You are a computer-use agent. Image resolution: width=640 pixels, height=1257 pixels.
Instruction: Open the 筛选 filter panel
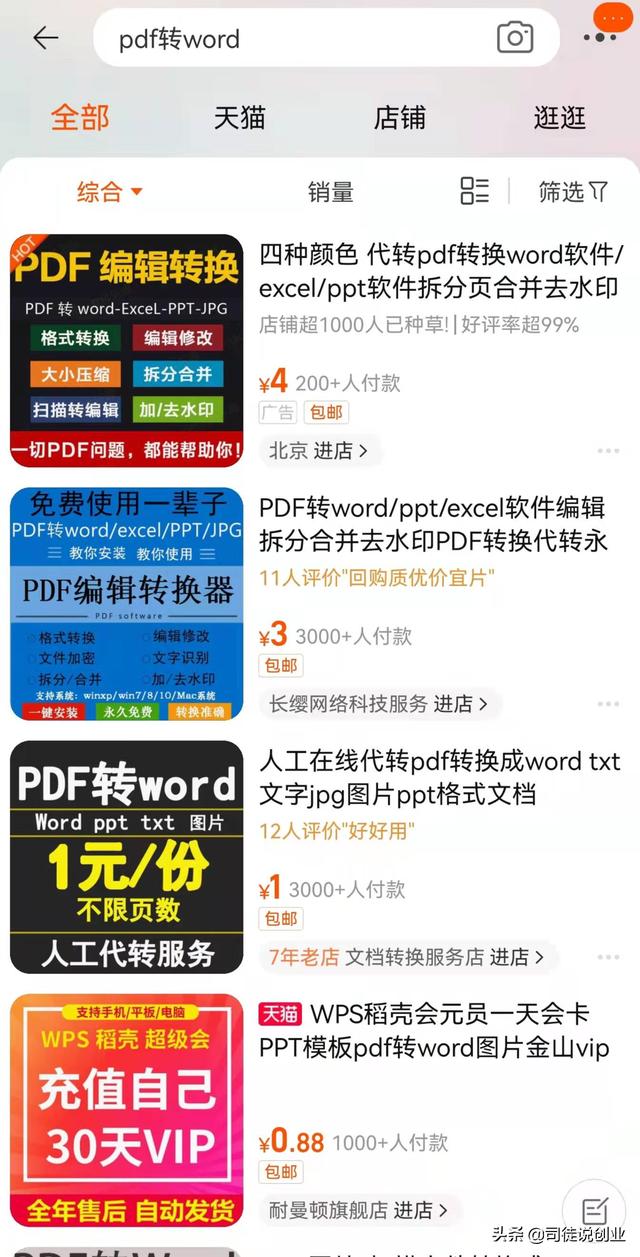(x=573, y=191)
